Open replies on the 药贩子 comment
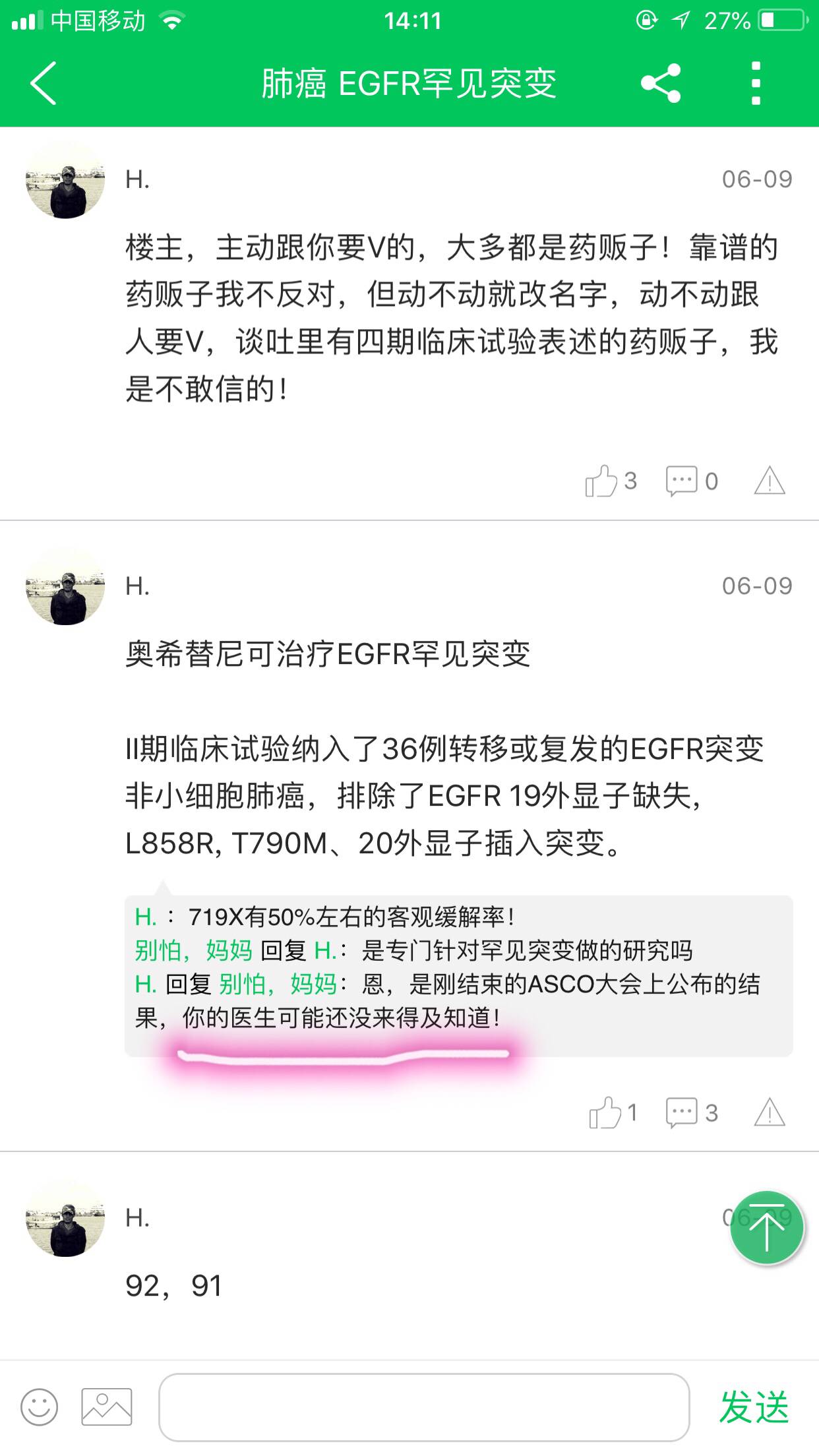The image size is (819, 1456). 691,481
